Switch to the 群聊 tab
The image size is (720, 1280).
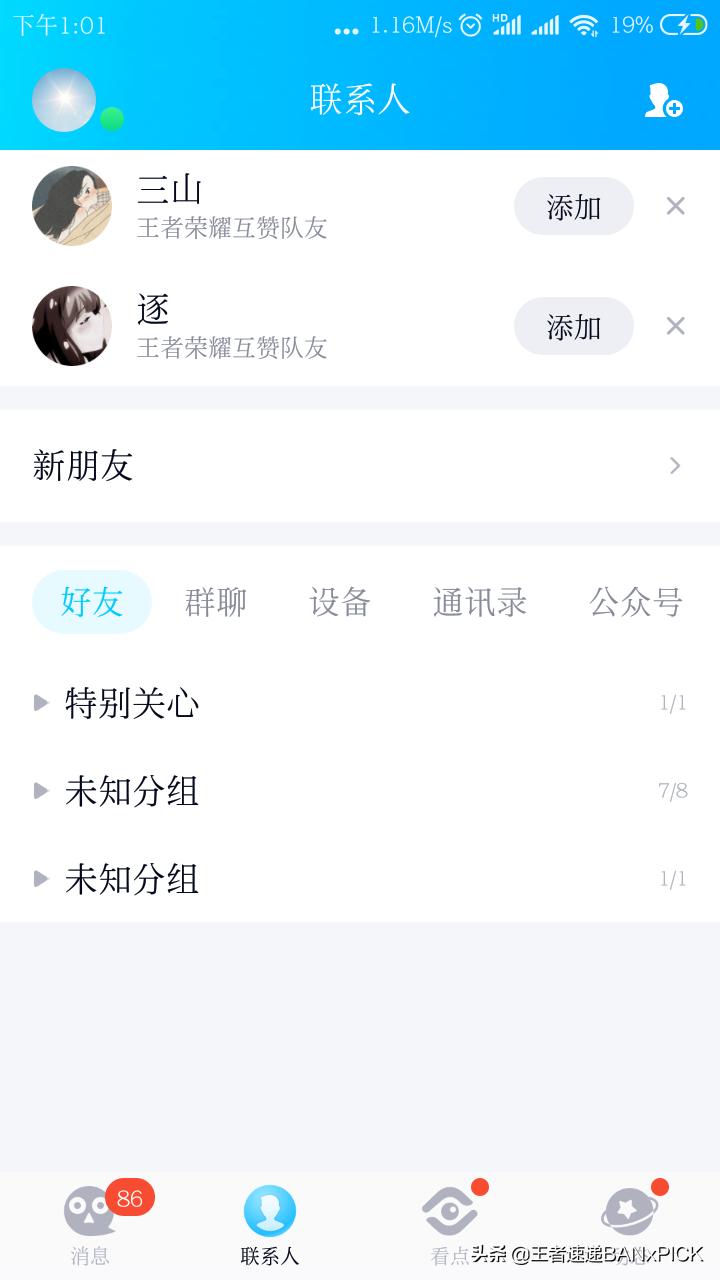tap(215, 602)
